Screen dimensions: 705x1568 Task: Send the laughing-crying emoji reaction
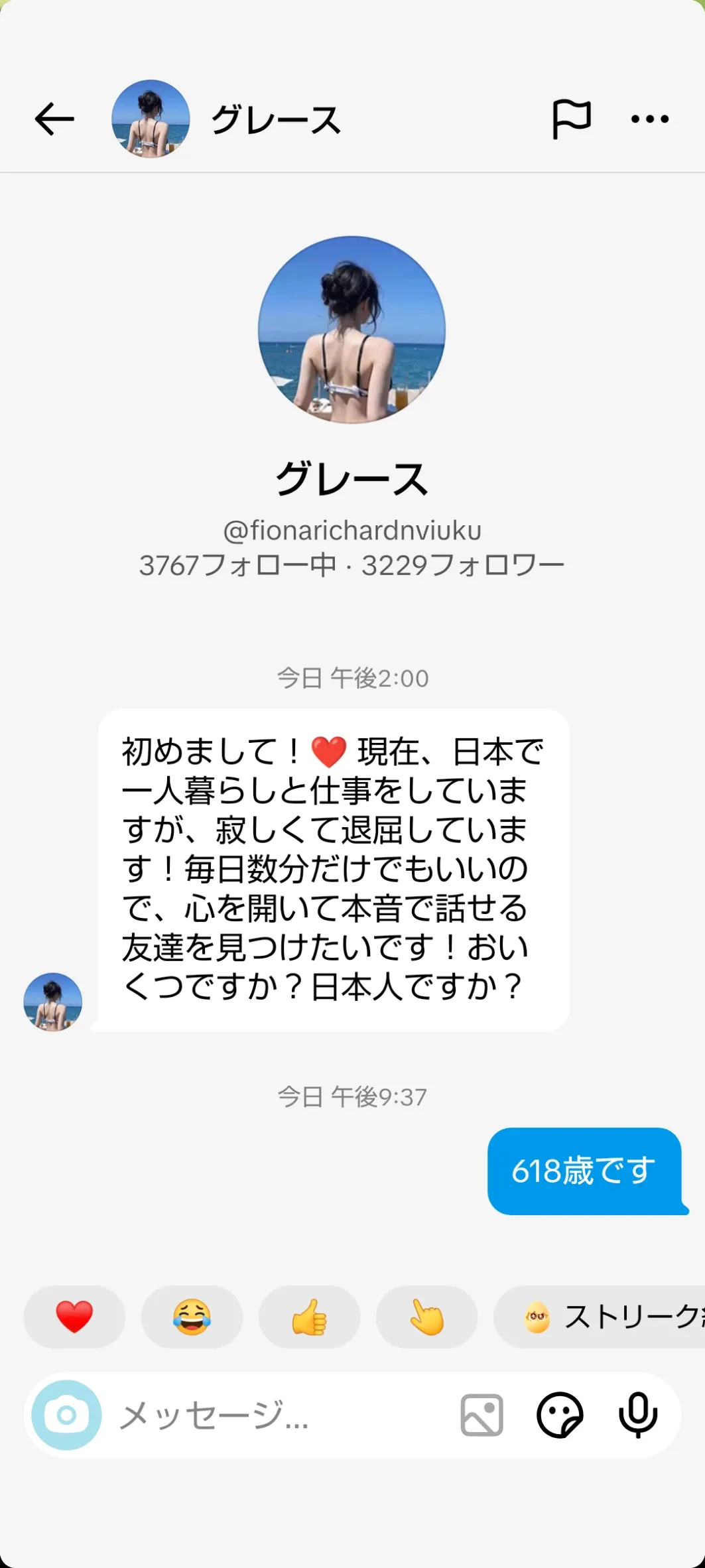point(192,1317)
